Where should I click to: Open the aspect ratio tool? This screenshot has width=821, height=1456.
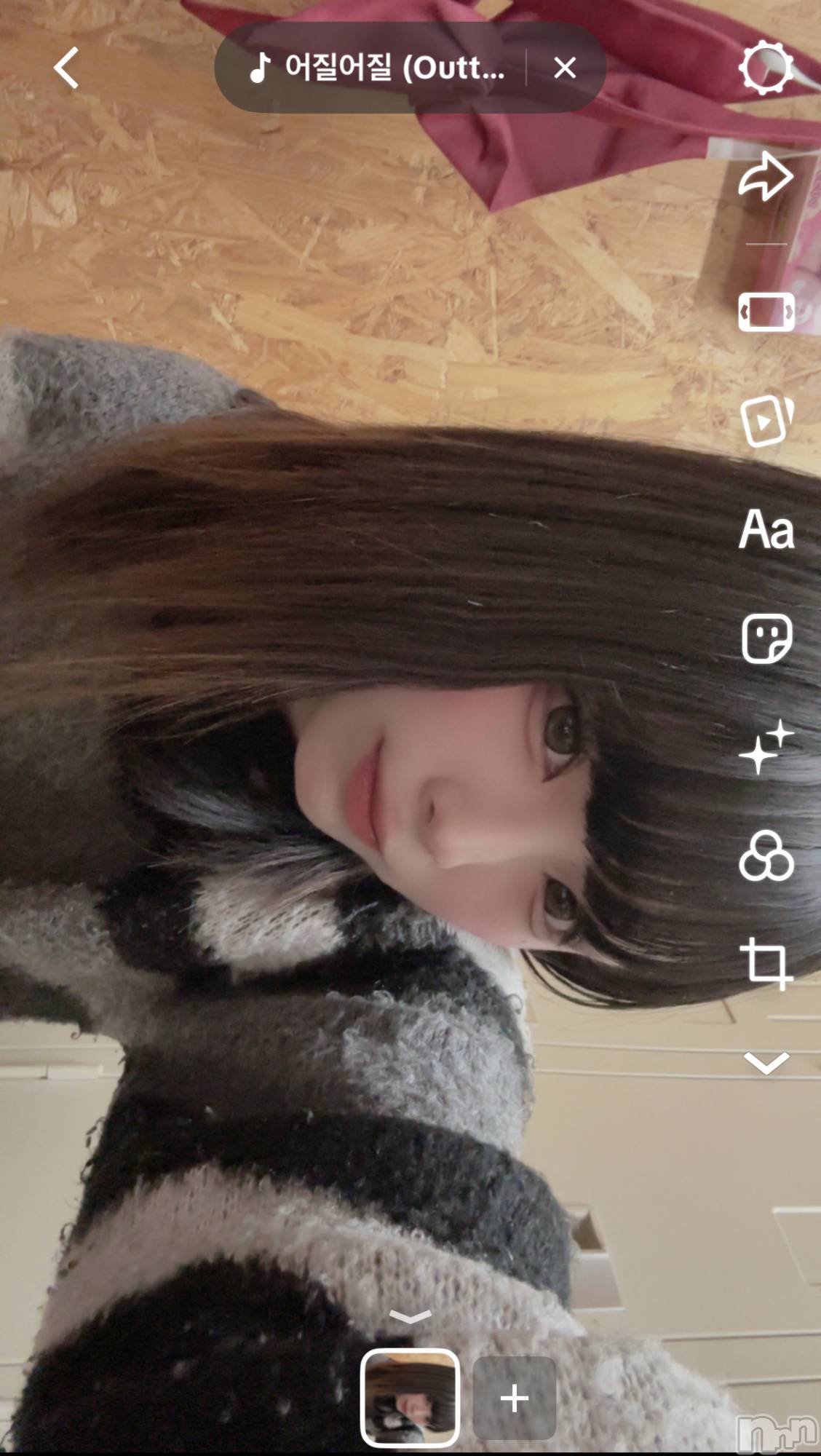point(766,312)
